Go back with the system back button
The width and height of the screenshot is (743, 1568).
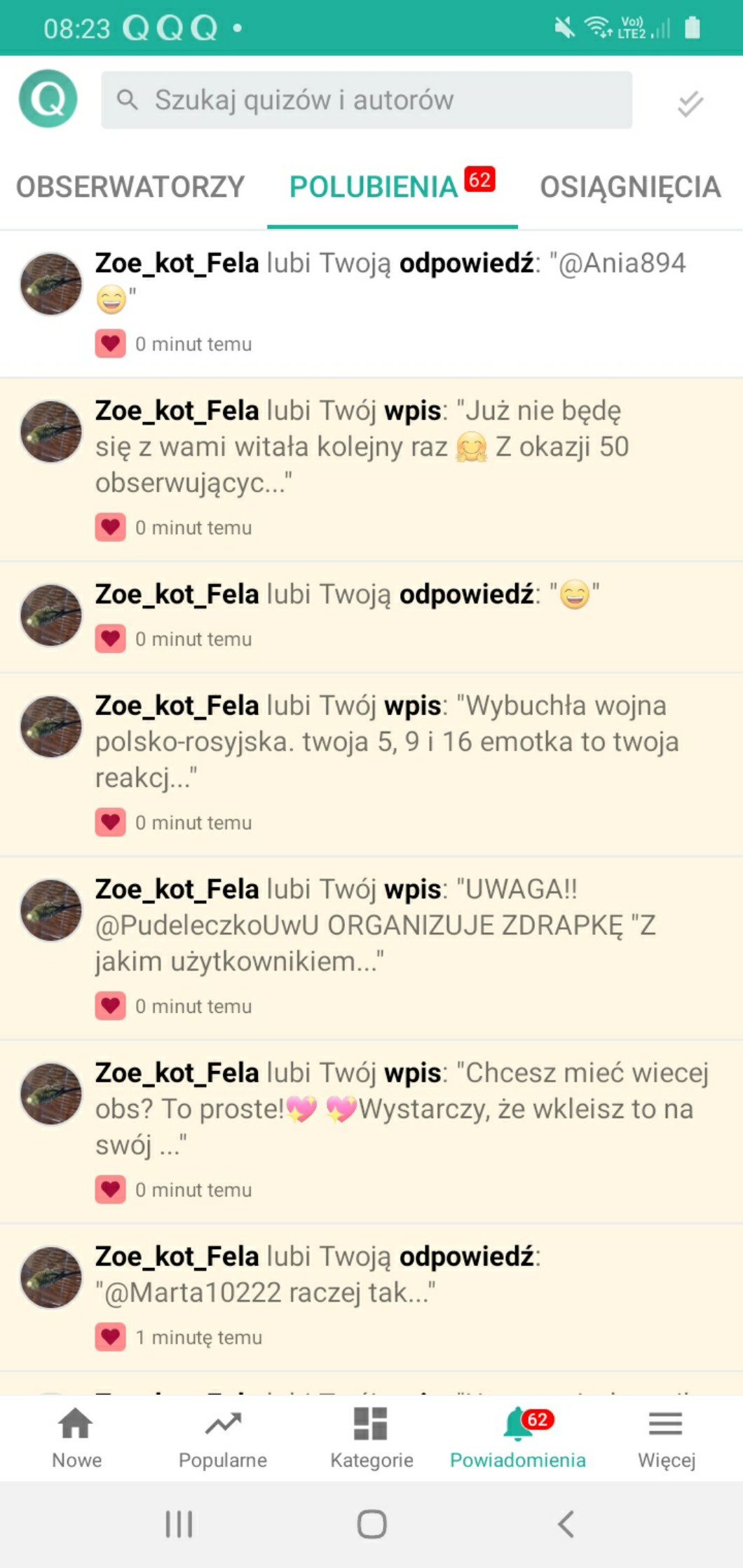[566, 1524]
